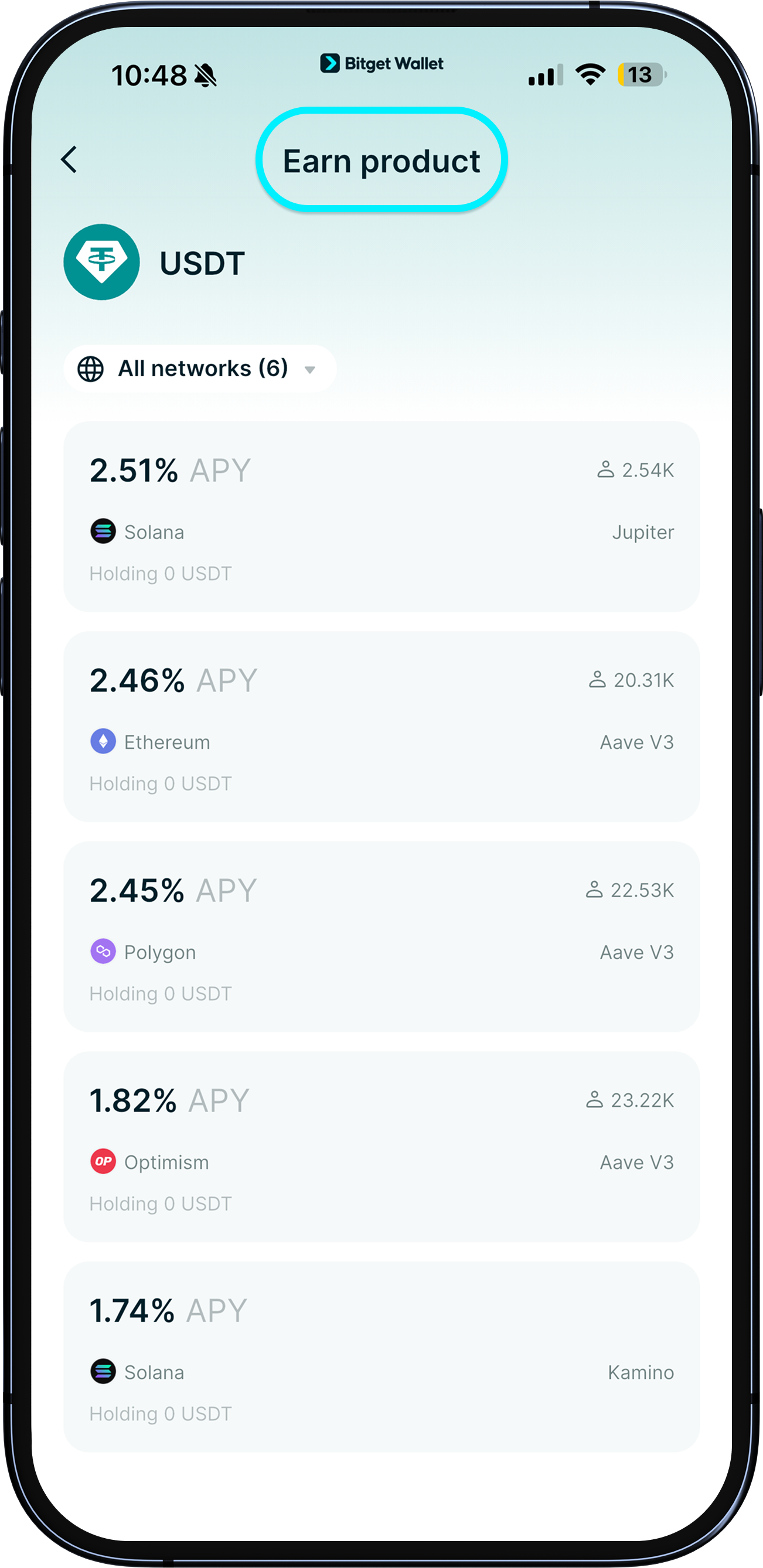Screen dimensions: 763x1568
Task: Click the highlighted Earn product title
Action: pos(381,160)
